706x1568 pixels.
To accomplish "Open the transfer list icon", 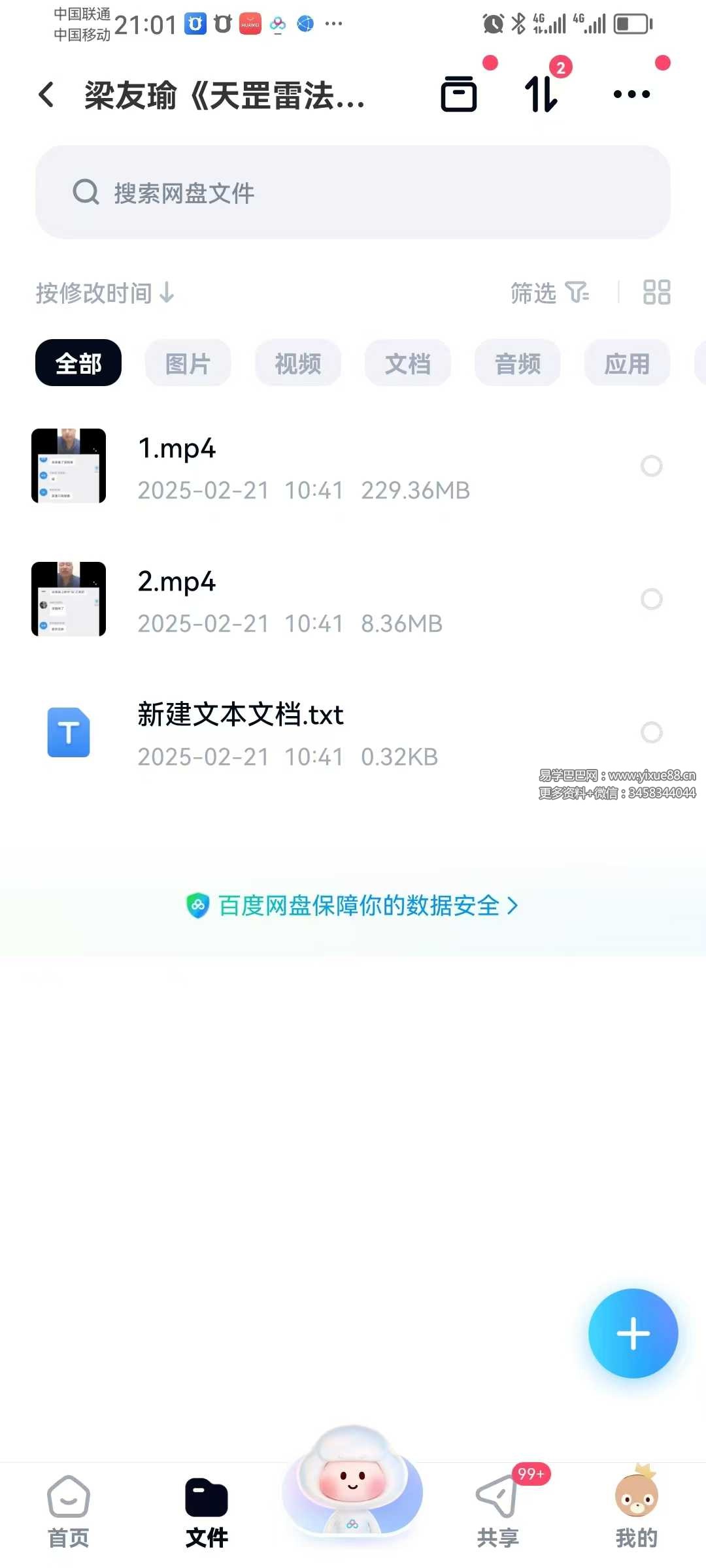I will coord(542,95).
